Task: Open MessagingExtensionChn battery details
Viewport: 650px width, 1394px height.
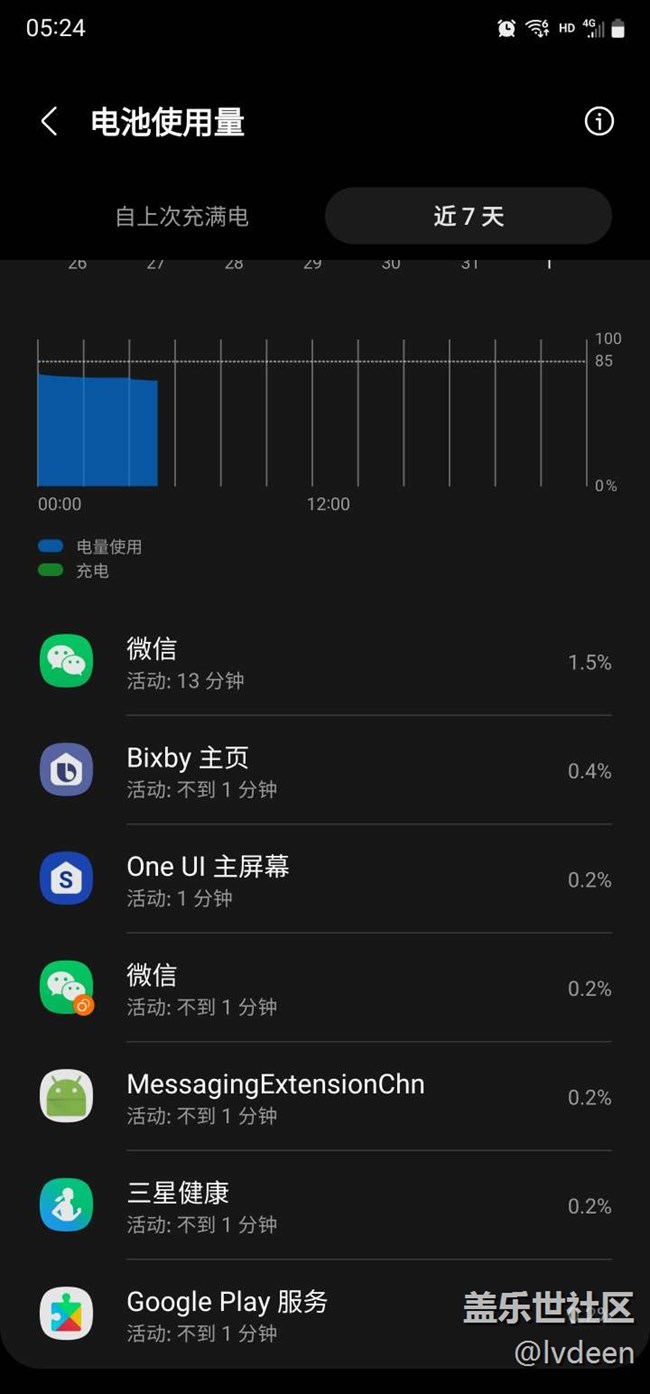Action: tap(325, 1097)
